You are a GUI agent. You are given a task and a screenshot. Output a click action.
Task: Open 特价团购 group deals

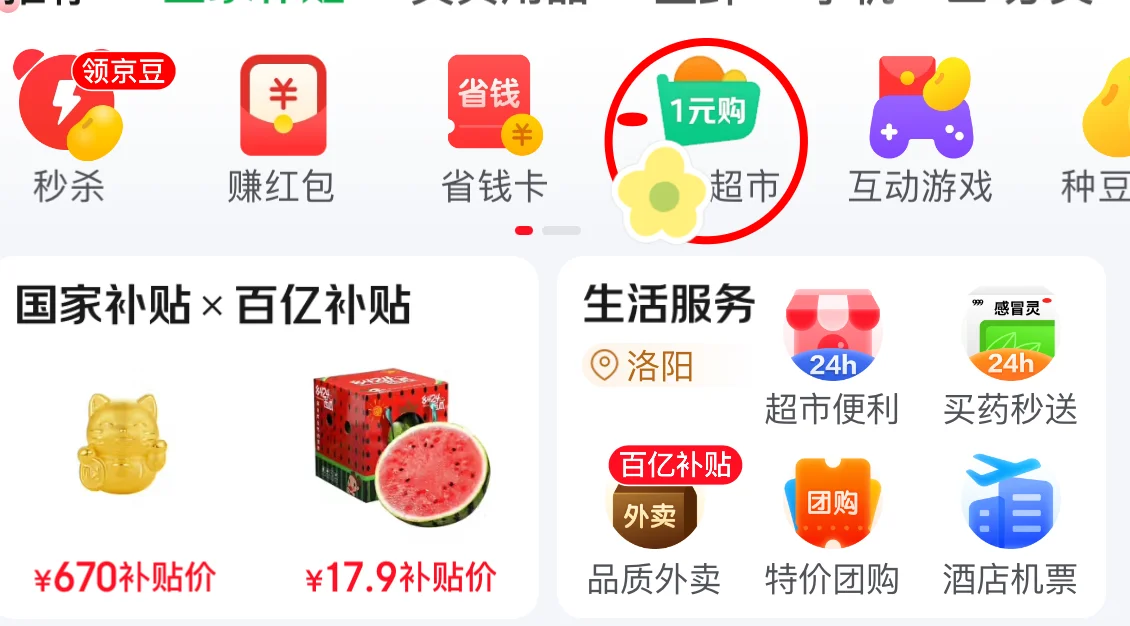(832, 525)
